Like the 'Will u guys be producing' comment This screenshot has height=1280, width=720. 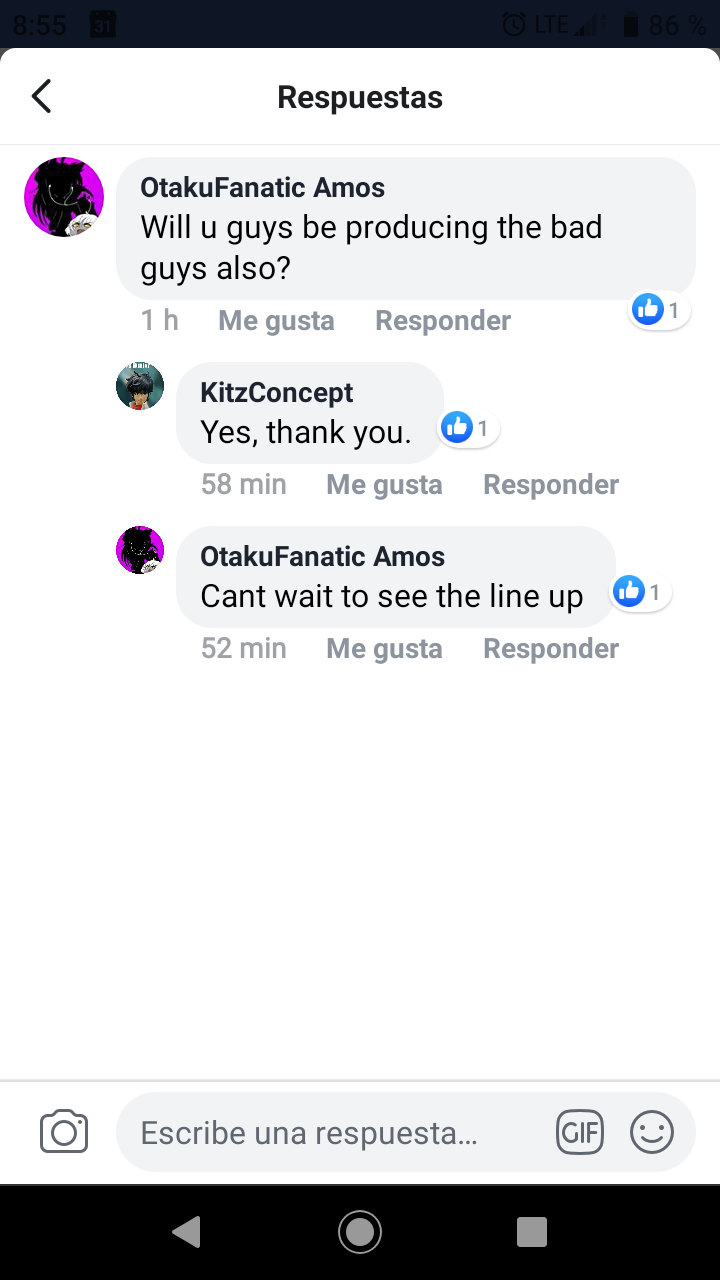pos(276,321)
